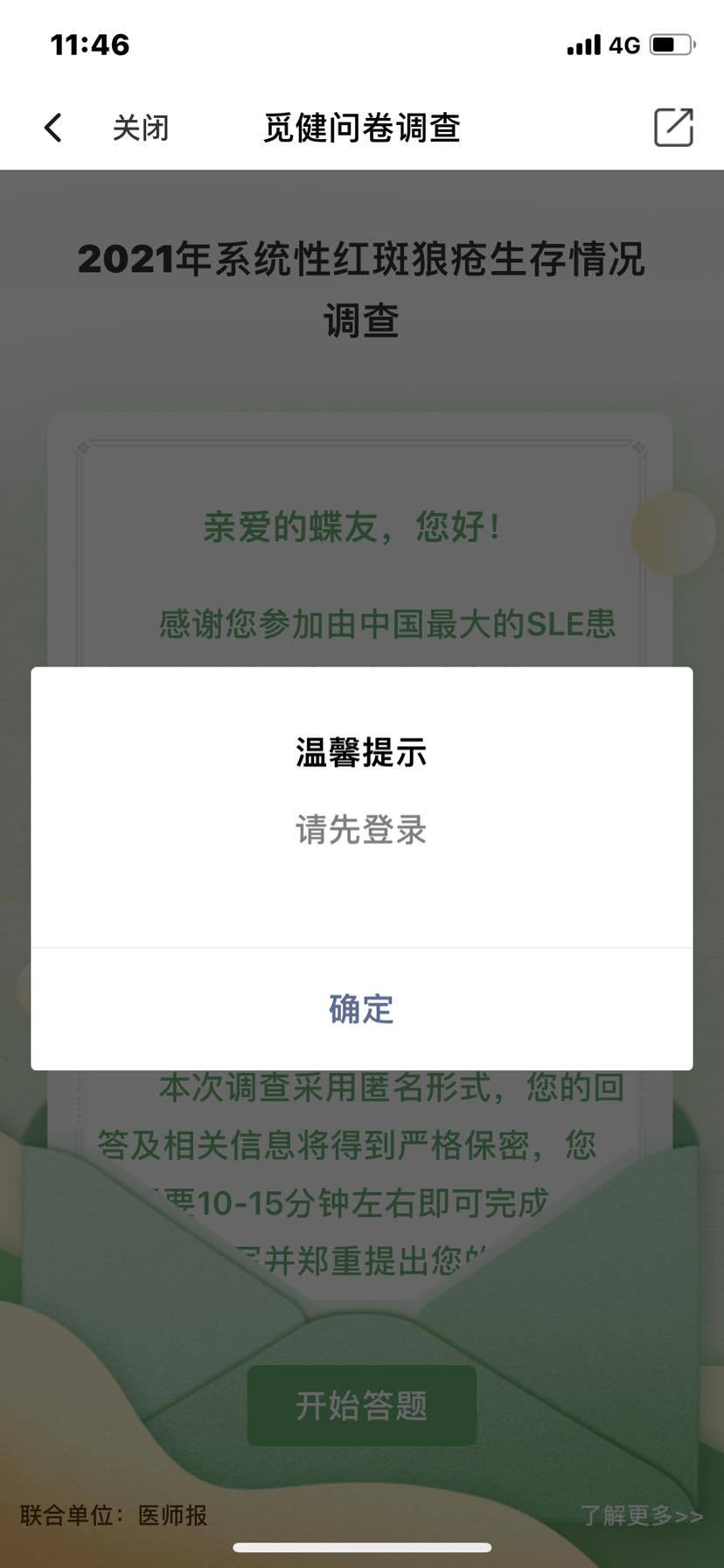Open the share icon in header
This screenshot has width=724, height=1568.
click(673, 128)
